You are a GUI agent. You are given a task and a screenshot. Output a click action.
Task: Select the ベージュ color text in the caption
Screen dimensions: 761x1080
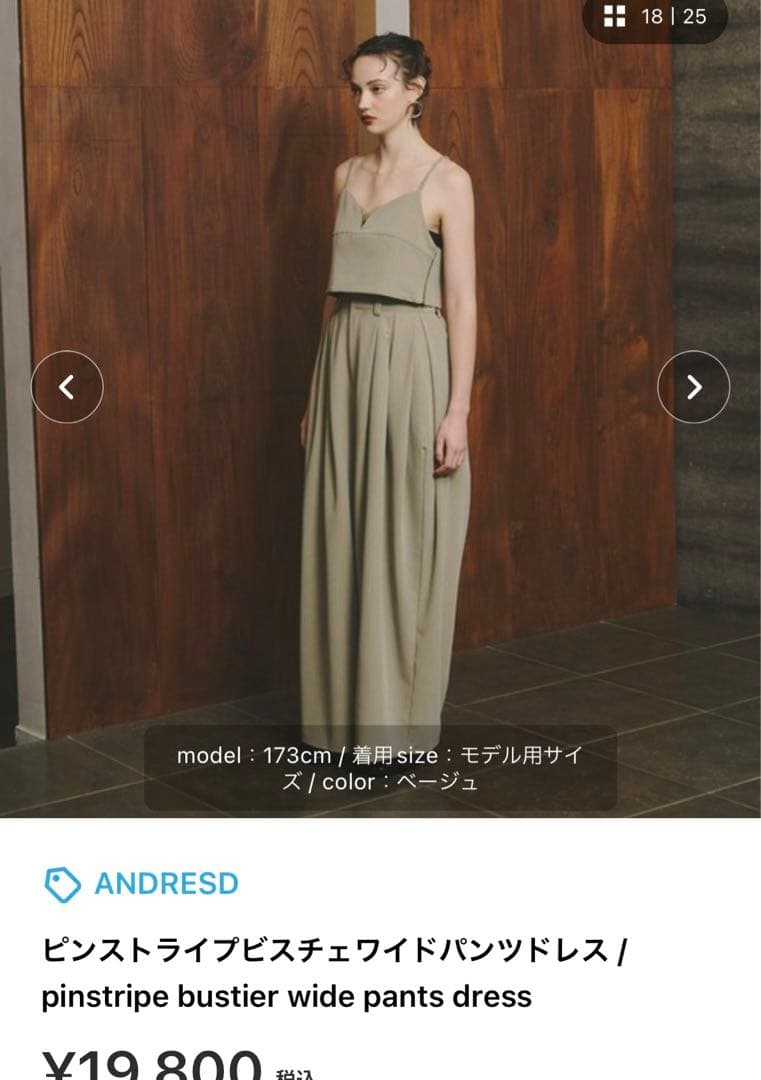450,784
